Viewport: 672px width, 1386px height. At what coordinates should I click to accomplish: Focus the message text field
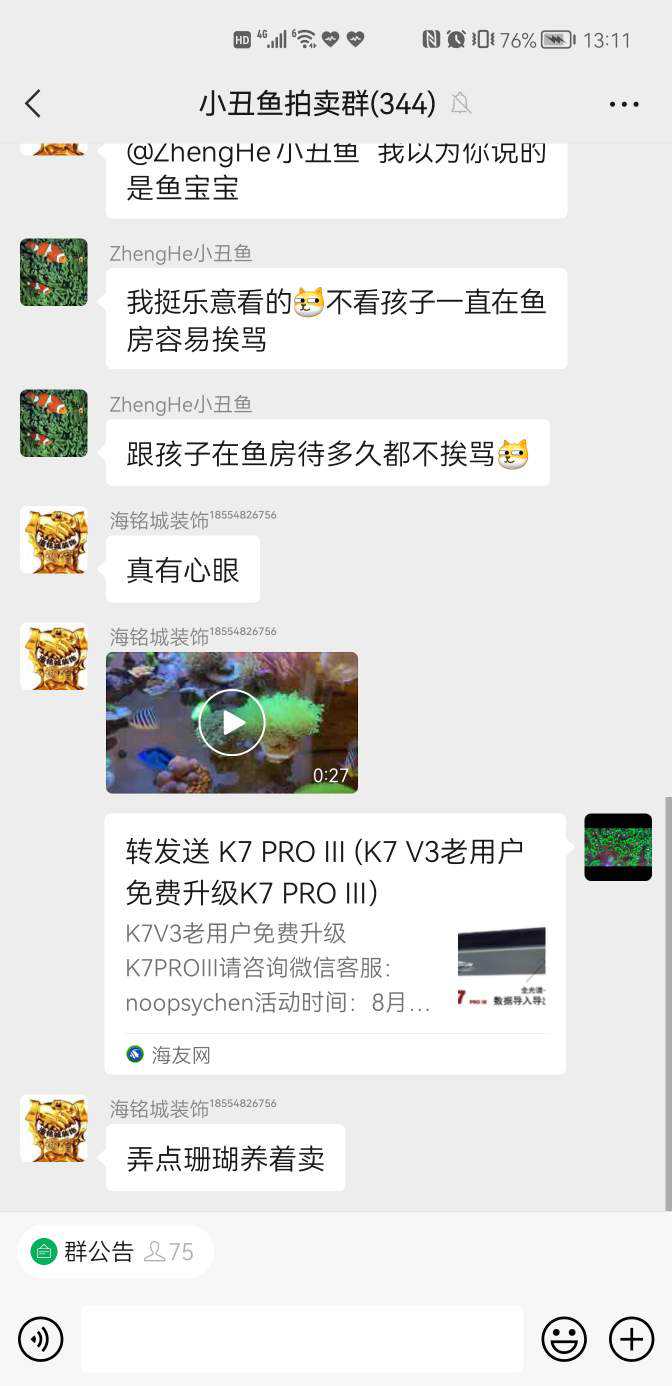pyautogui.click(x=302, y=1339)
